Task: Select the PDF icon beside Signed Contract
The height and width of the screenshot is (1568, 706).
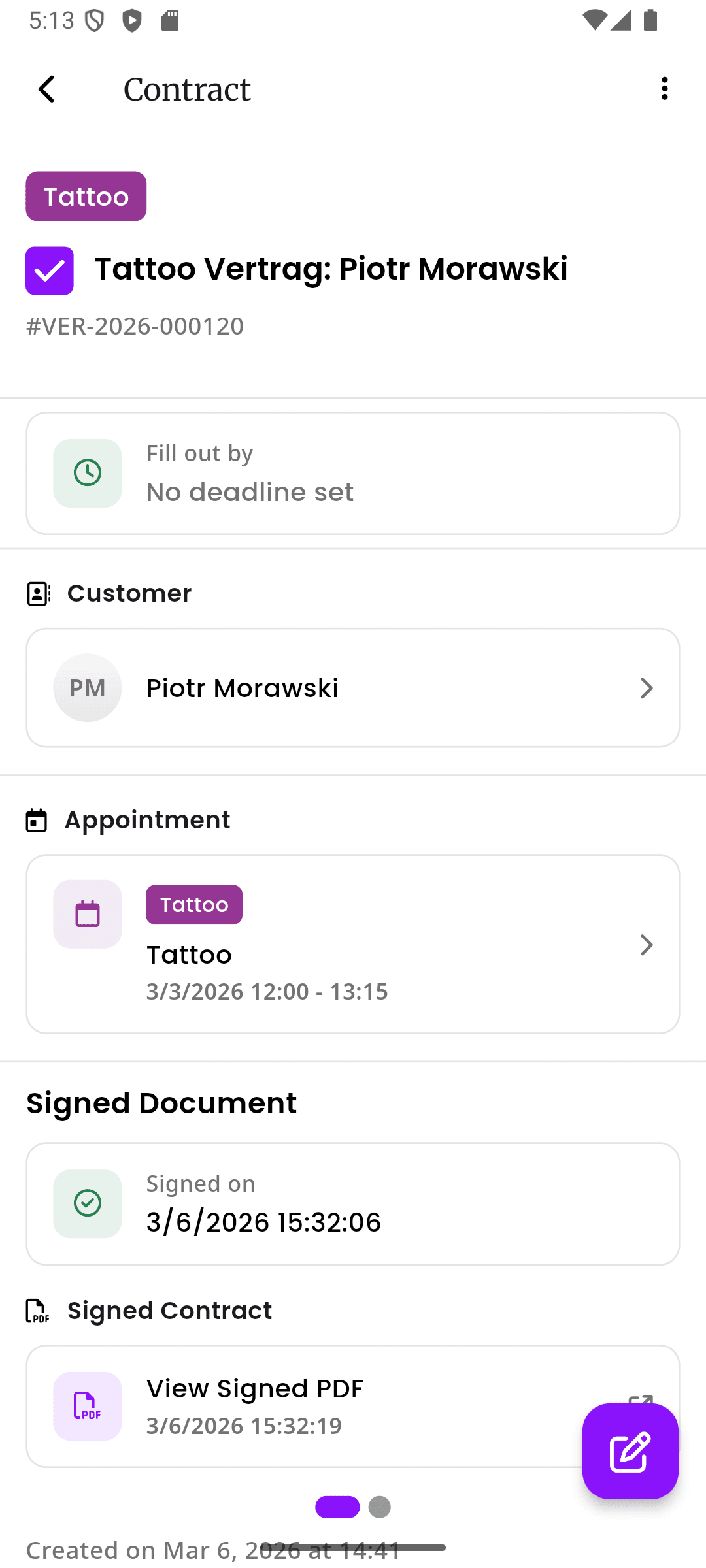Action: [x=37, y=1310]
